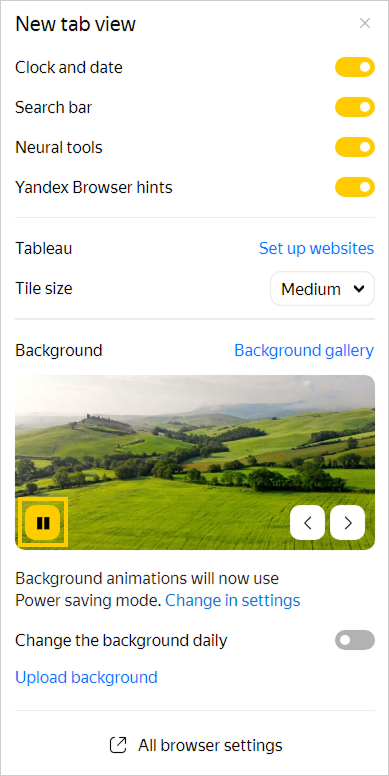Toggle Yandex Browser hints off
389x776 pixels.
(355, 188)
